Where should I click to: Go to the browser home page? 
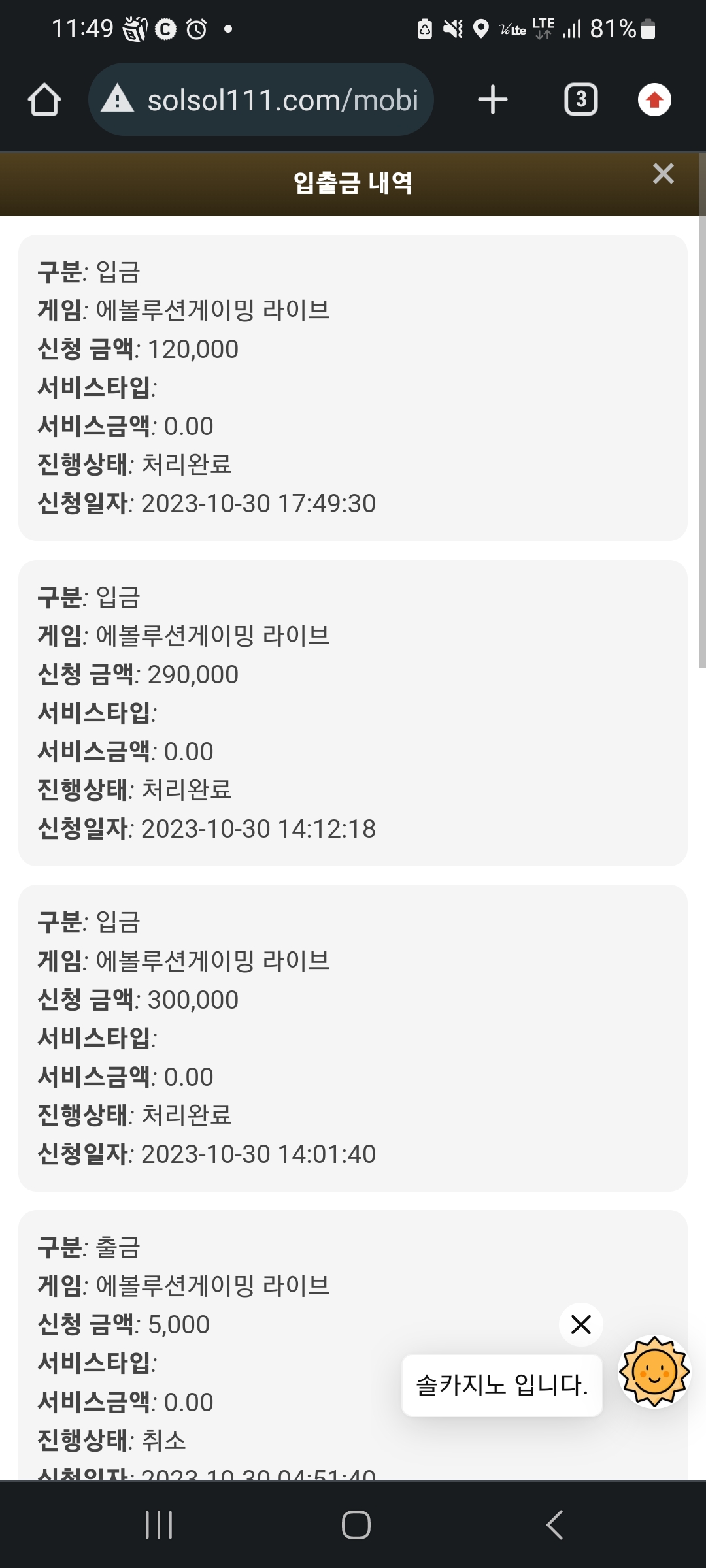[44, 100]
